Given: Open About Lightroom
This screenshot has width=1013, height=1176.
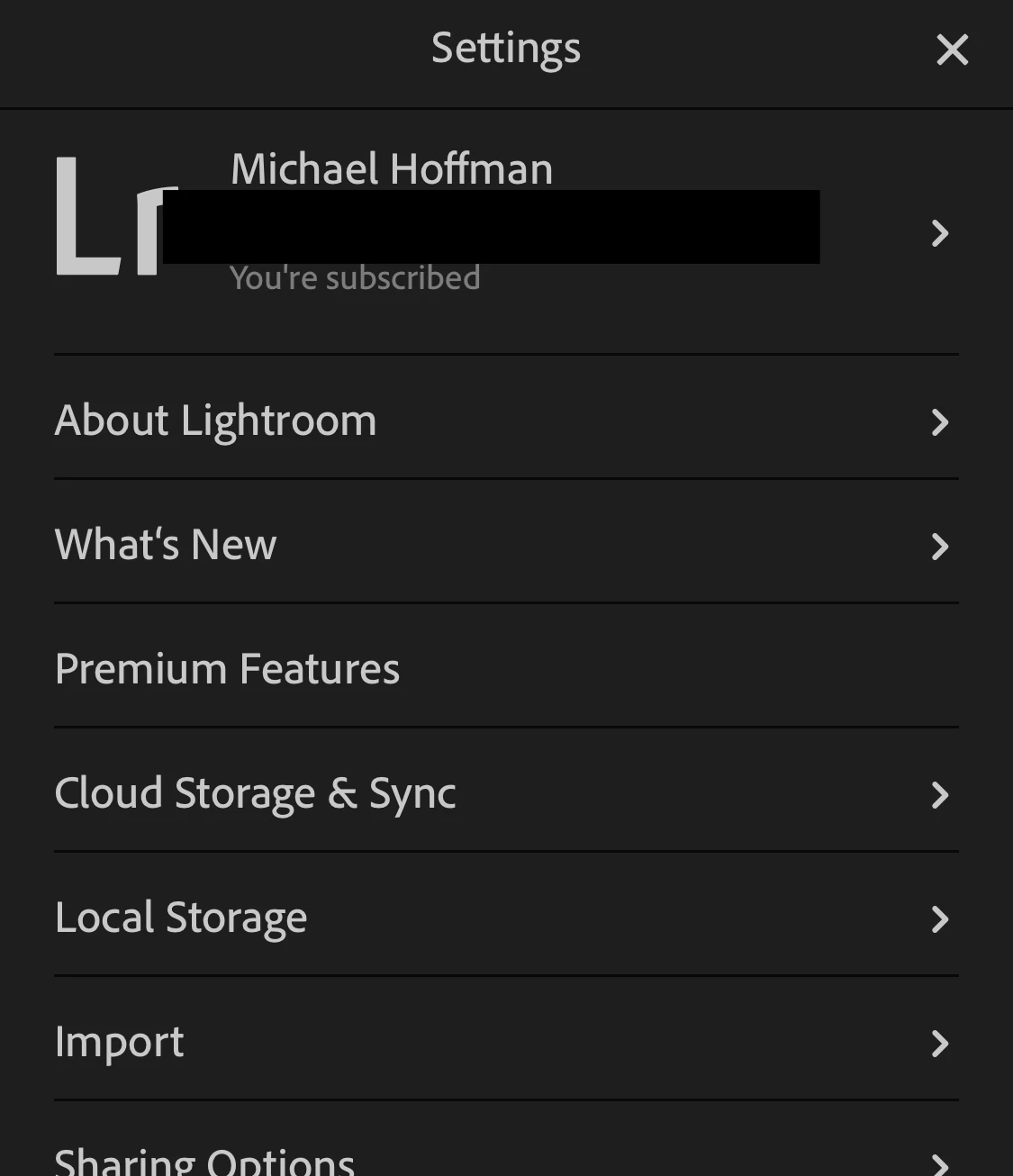Looking at the screenshot, I should 504,421.
